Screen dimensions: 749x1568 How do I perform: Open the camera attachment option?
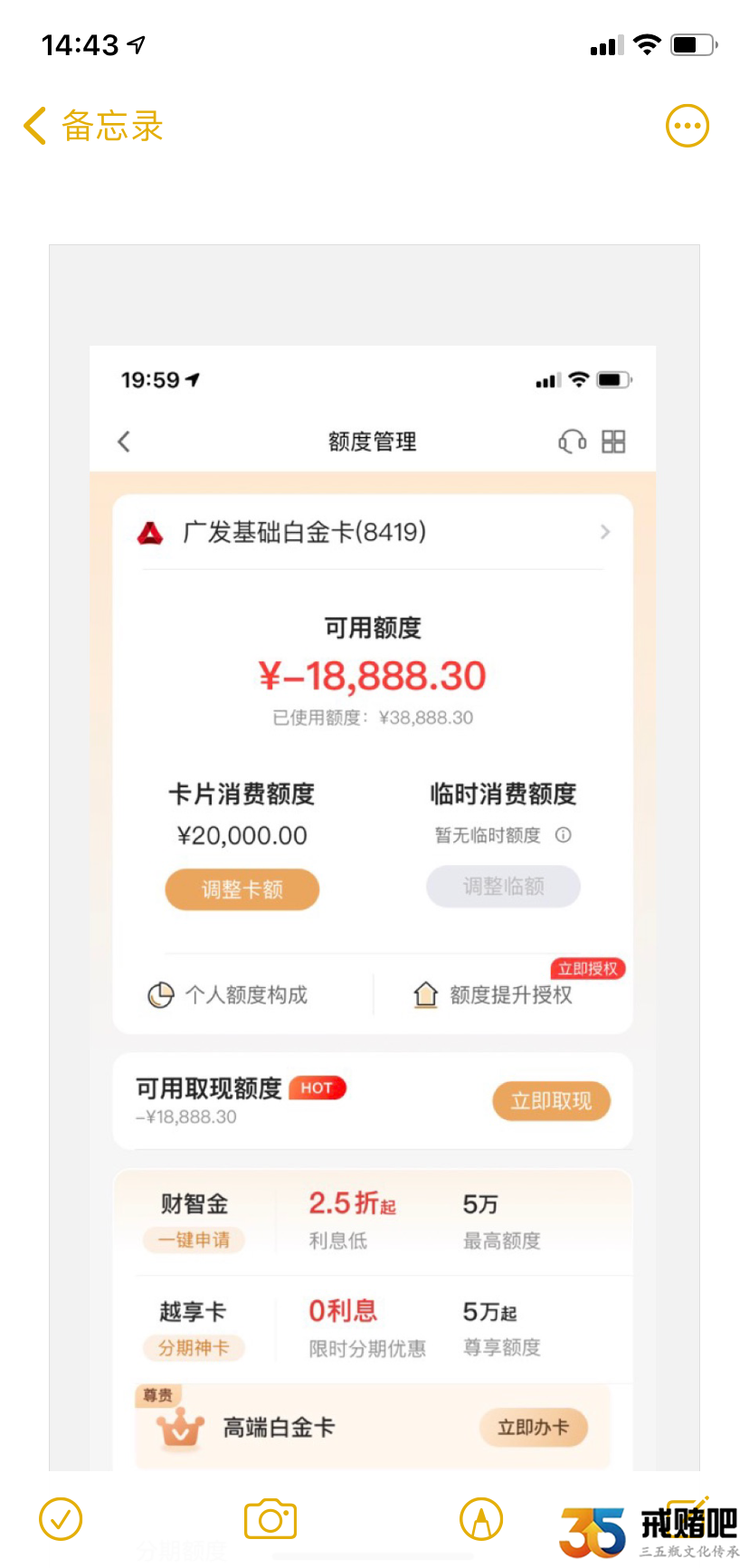pos(270,1519)
